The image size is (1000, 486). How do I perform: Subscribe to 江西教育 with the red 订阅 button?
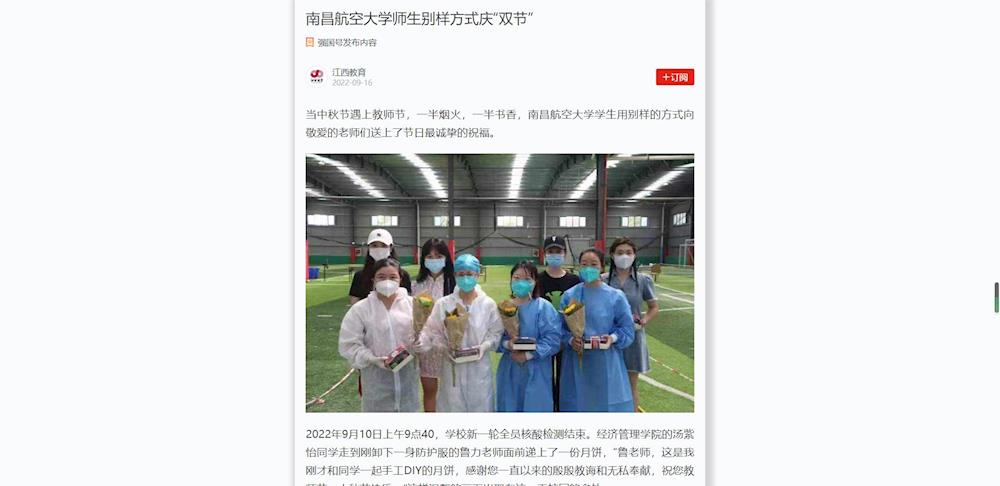point(674,77)
